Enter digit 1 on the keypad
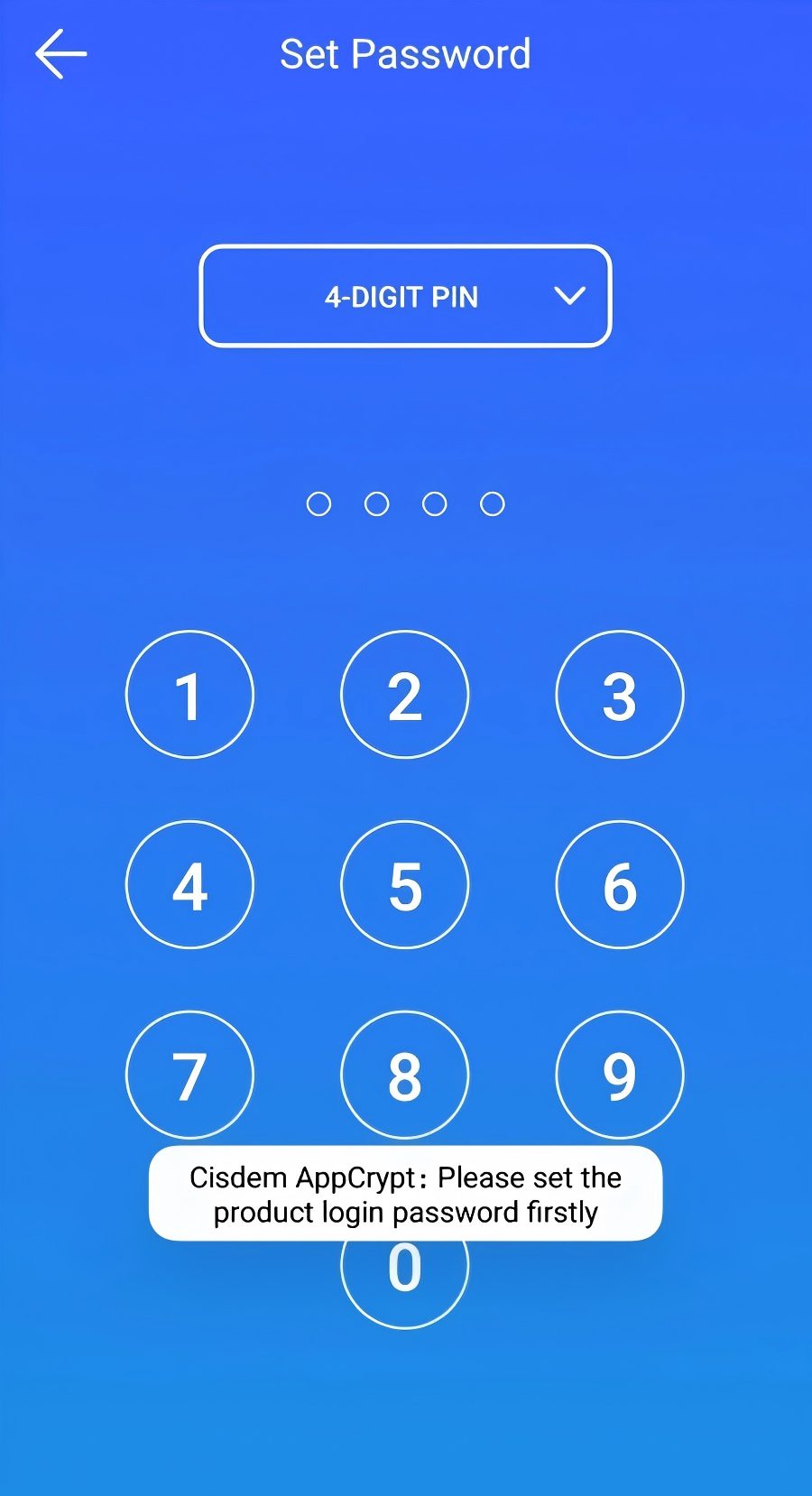This screenshot has width=812, height=1496. 189,695
